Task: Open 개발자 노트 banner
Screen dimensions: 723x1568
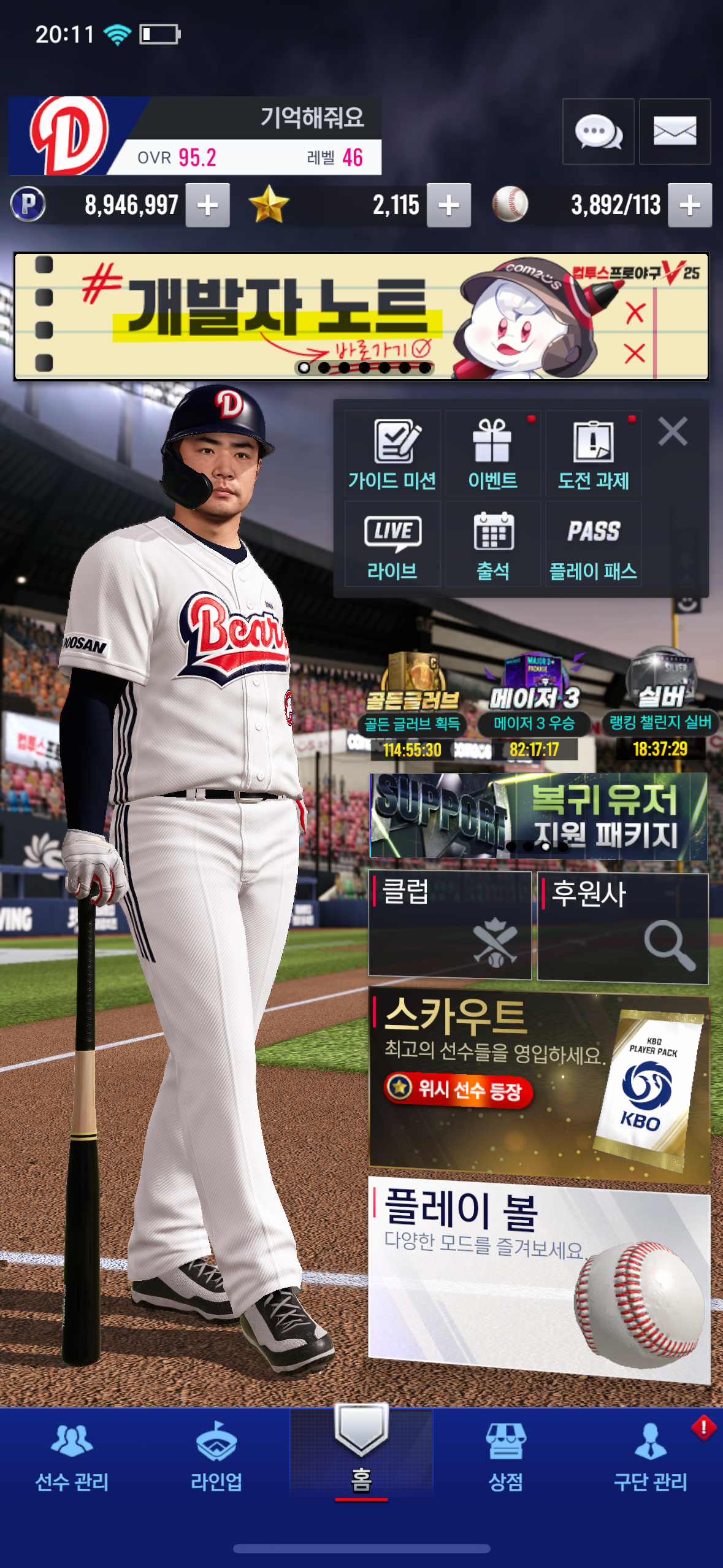Action: [x=361, y=317]
